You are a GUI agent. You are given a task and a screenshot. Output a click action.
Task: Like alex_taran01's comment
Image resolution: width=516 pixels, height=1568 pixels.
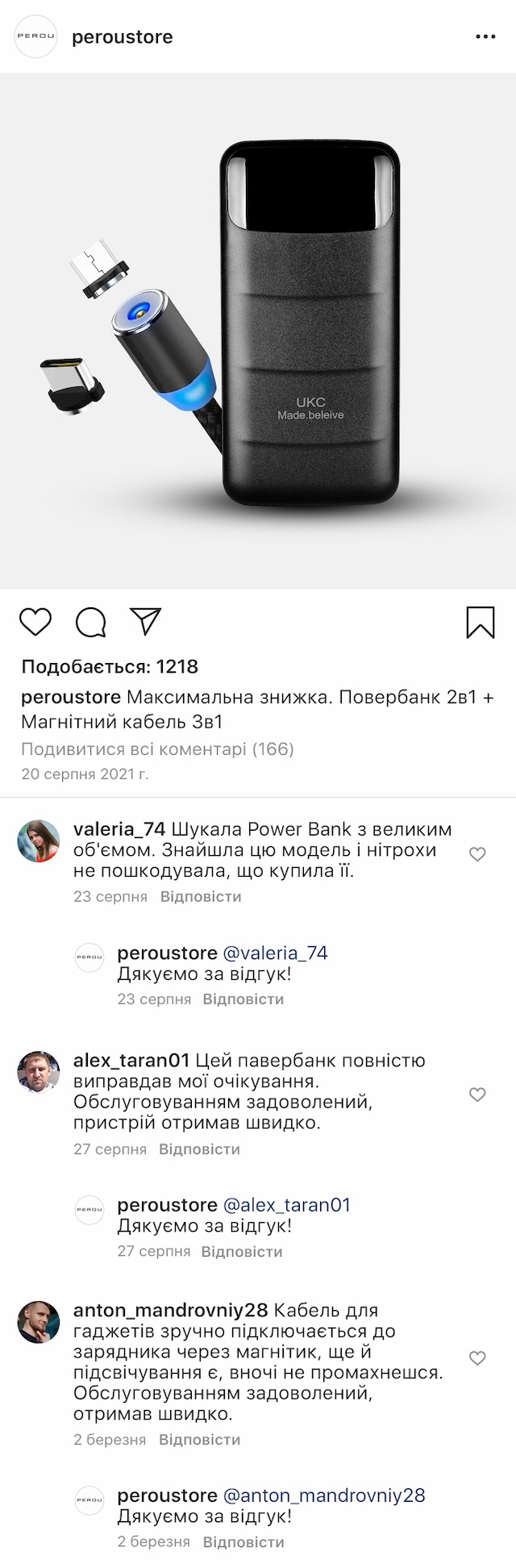click(x=477, y=1095)
